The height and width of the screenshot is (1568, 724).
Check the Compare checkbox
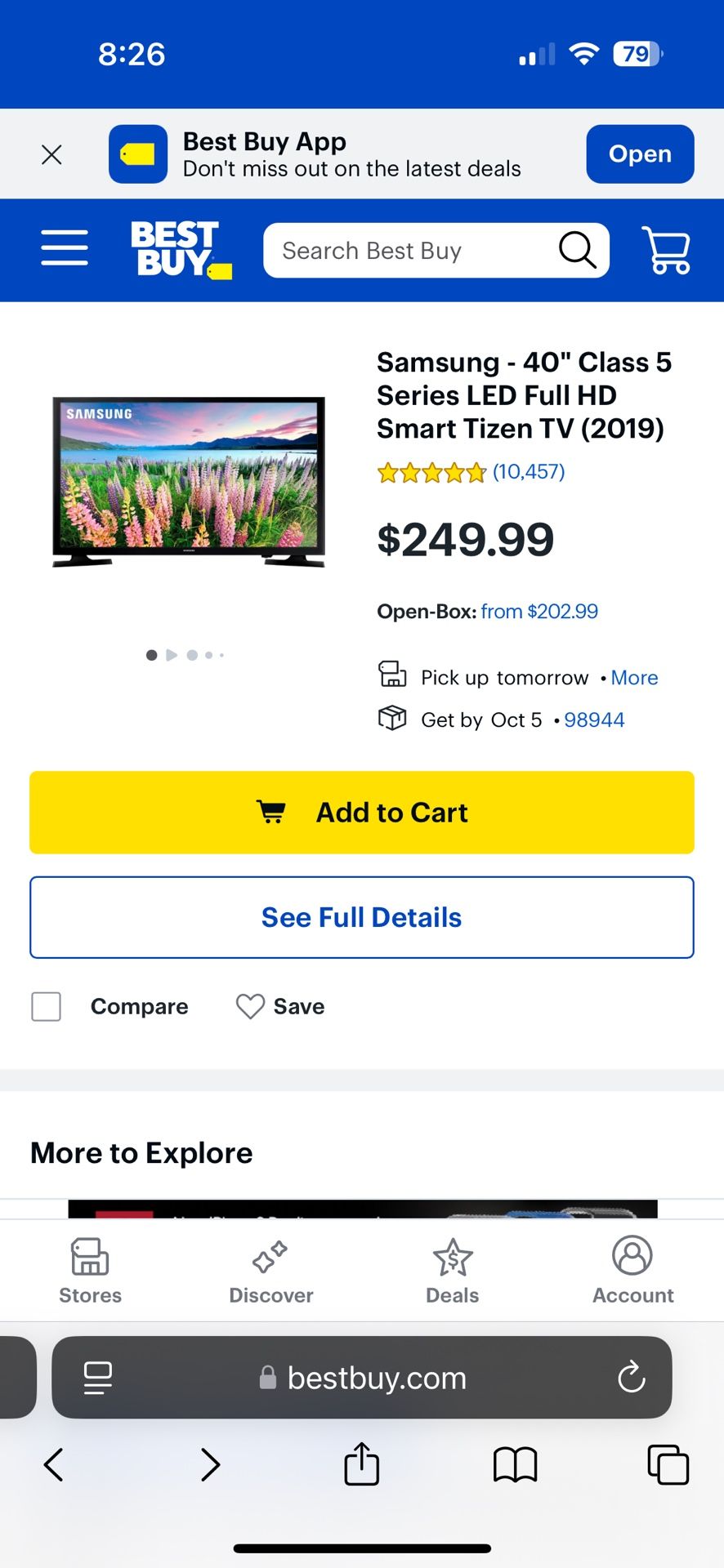click(x=47, y=1006)
